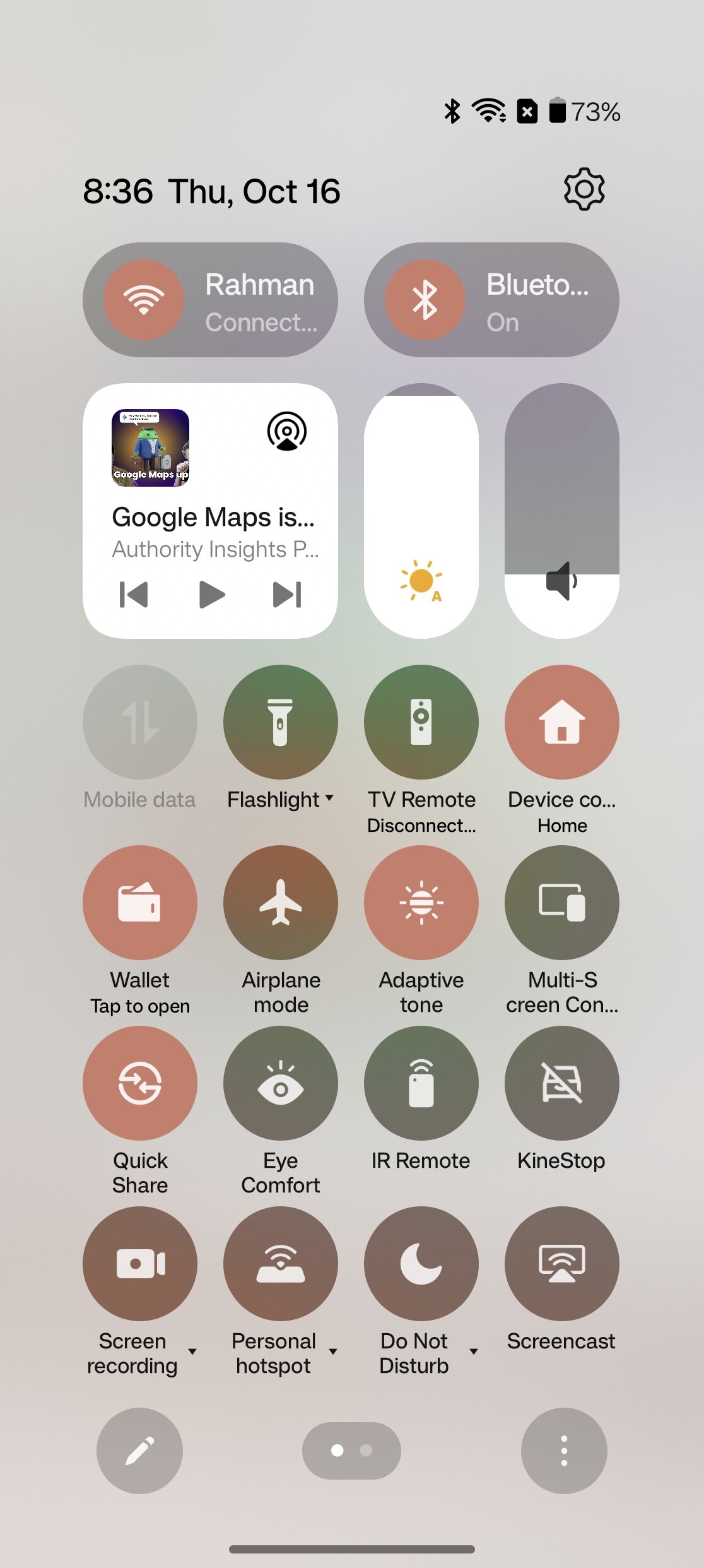The width and height of the screenshot is (704, 1568).
Task: Go to the previous media track
Action: click(134, 595)
